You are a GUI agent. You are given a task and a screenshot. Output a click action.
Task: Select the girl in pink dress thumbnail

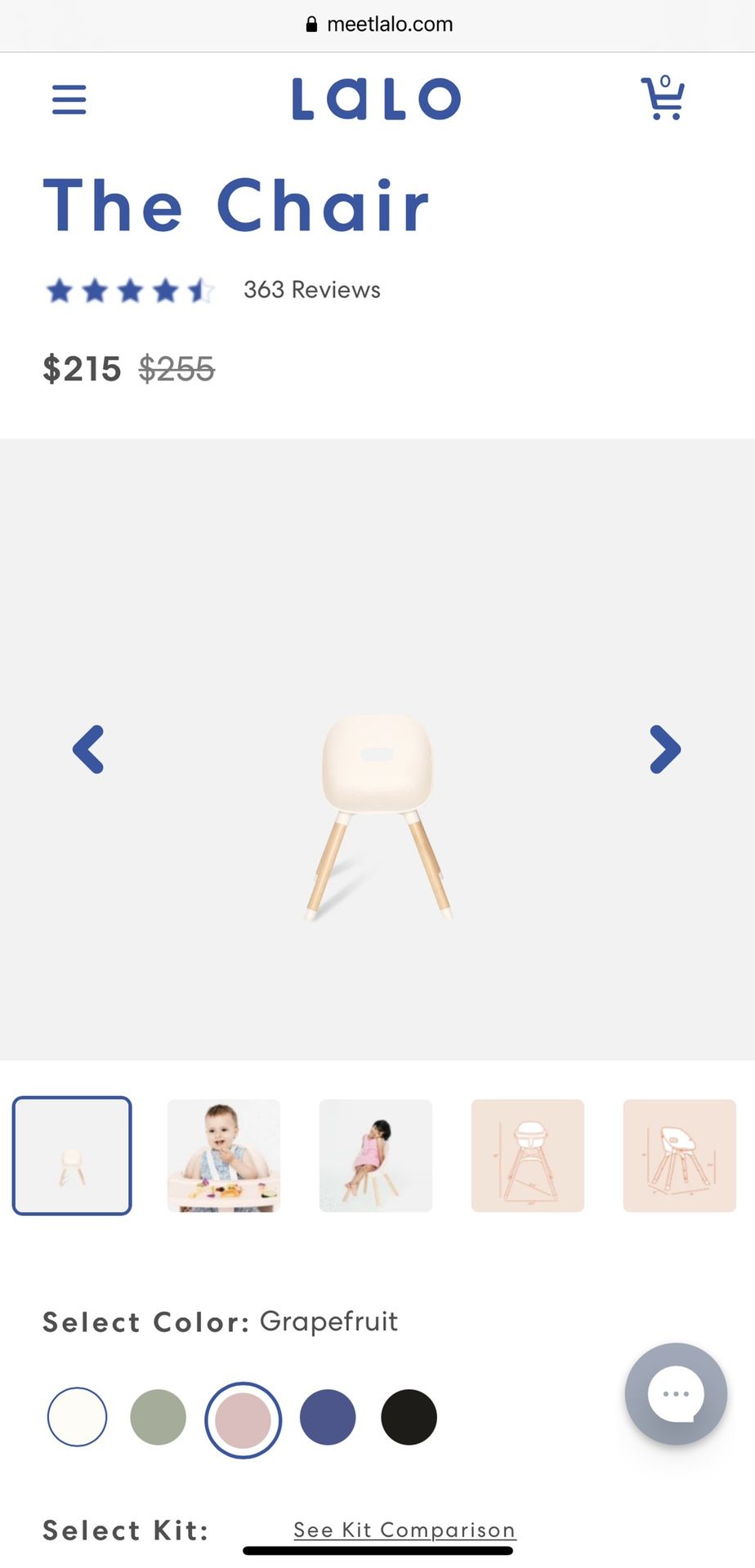click(x=376, y=1156)
